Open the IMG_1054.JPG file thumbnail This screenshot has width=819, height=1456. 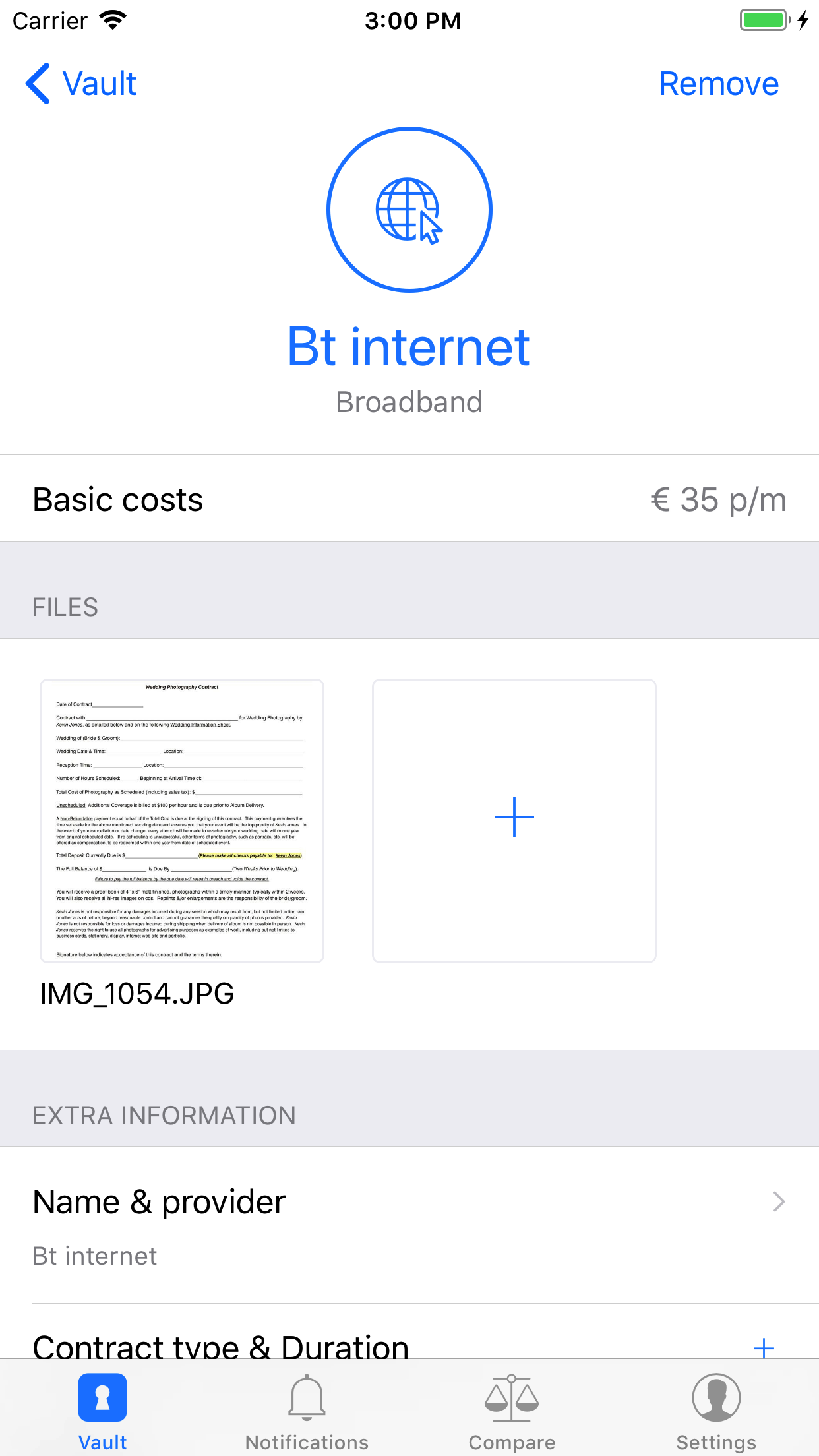(182, 820)
